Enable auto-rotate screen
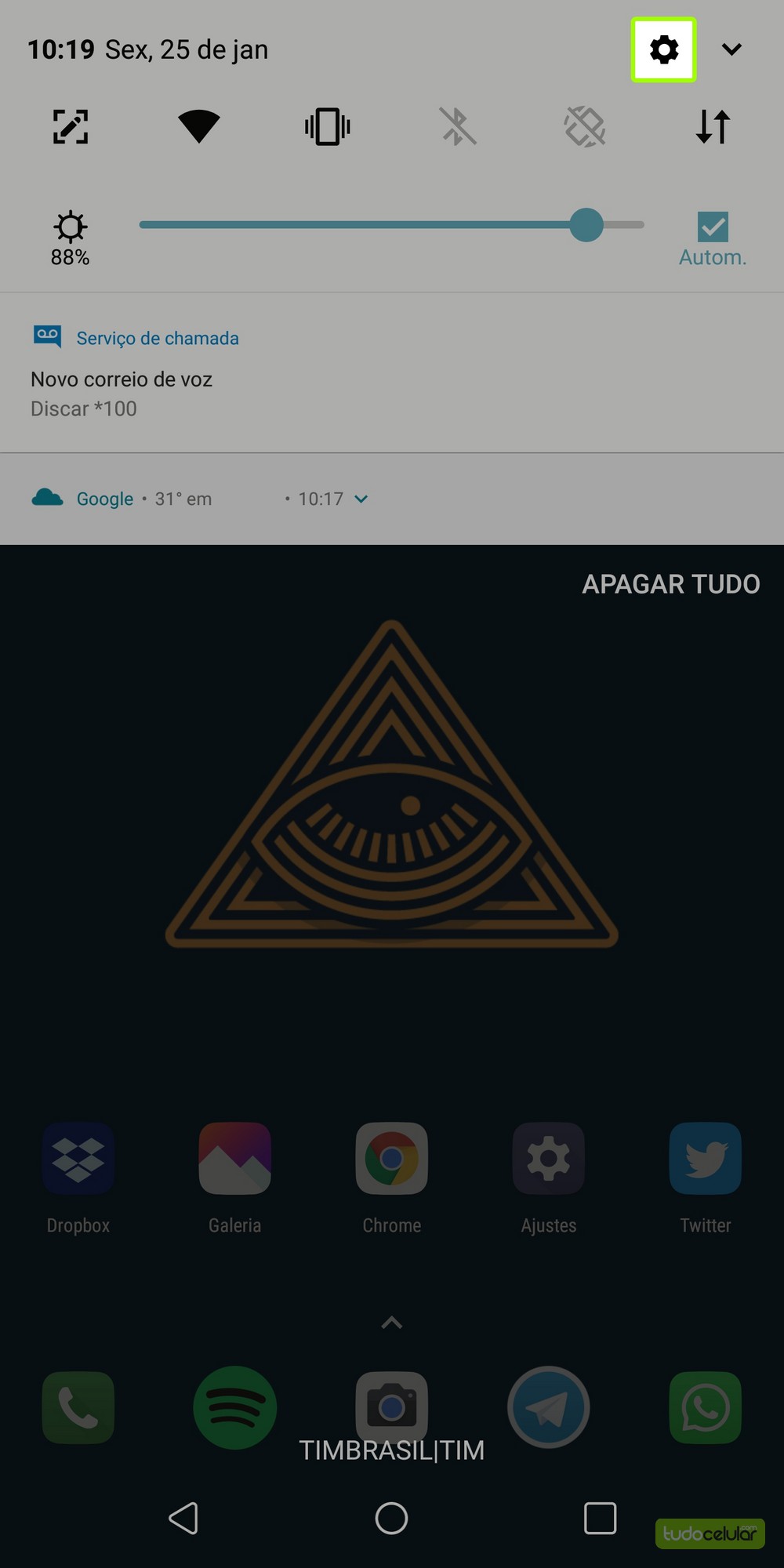Screen dimensions: 784x1568 [585, 126]
